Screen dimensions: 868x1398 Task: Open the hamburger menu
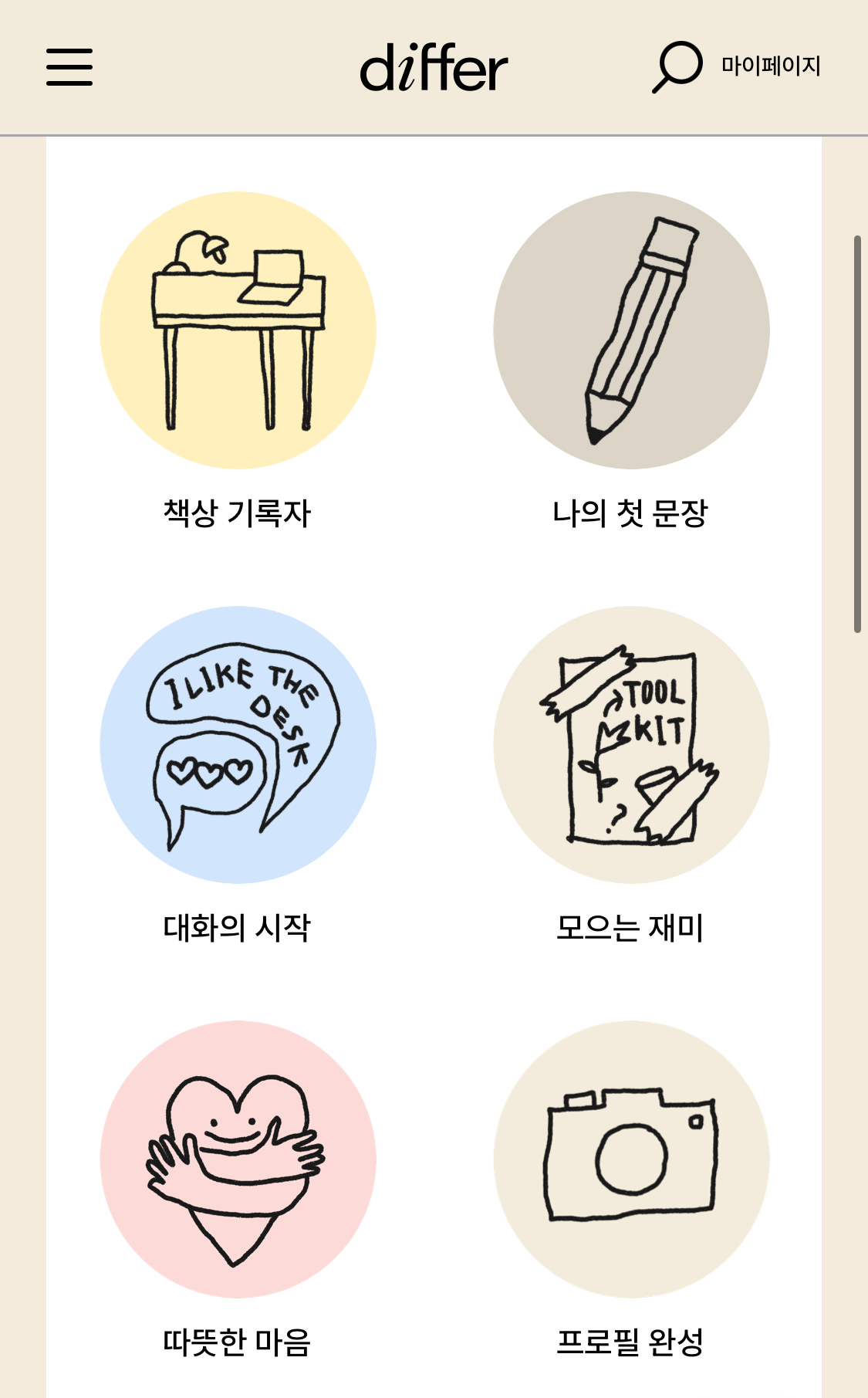pyautogui.click(x=69, y=67)
